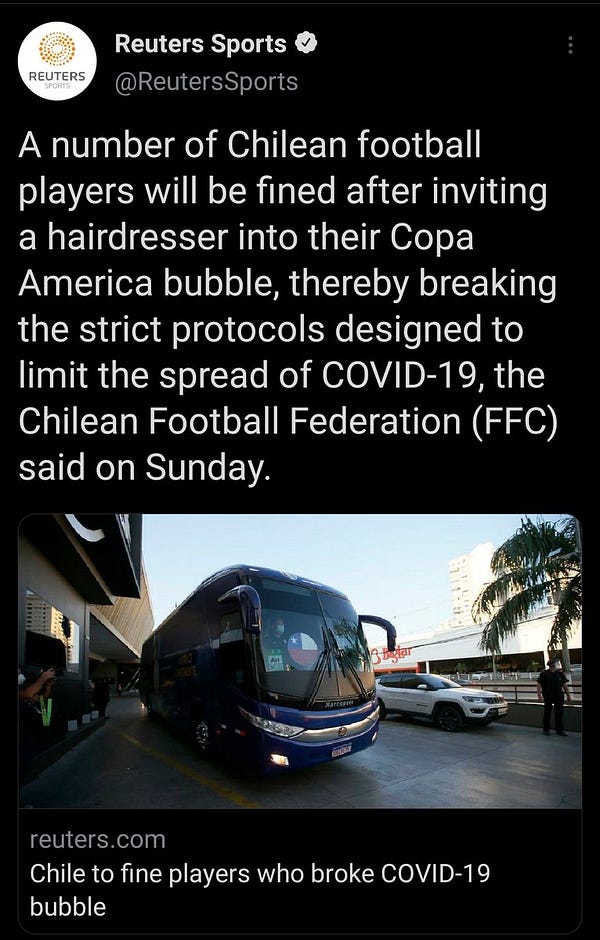Image resolution: width=600 pixels, height=940 pixels.
Task: Open the @ReutersSports account name
Action: (206, 81)
